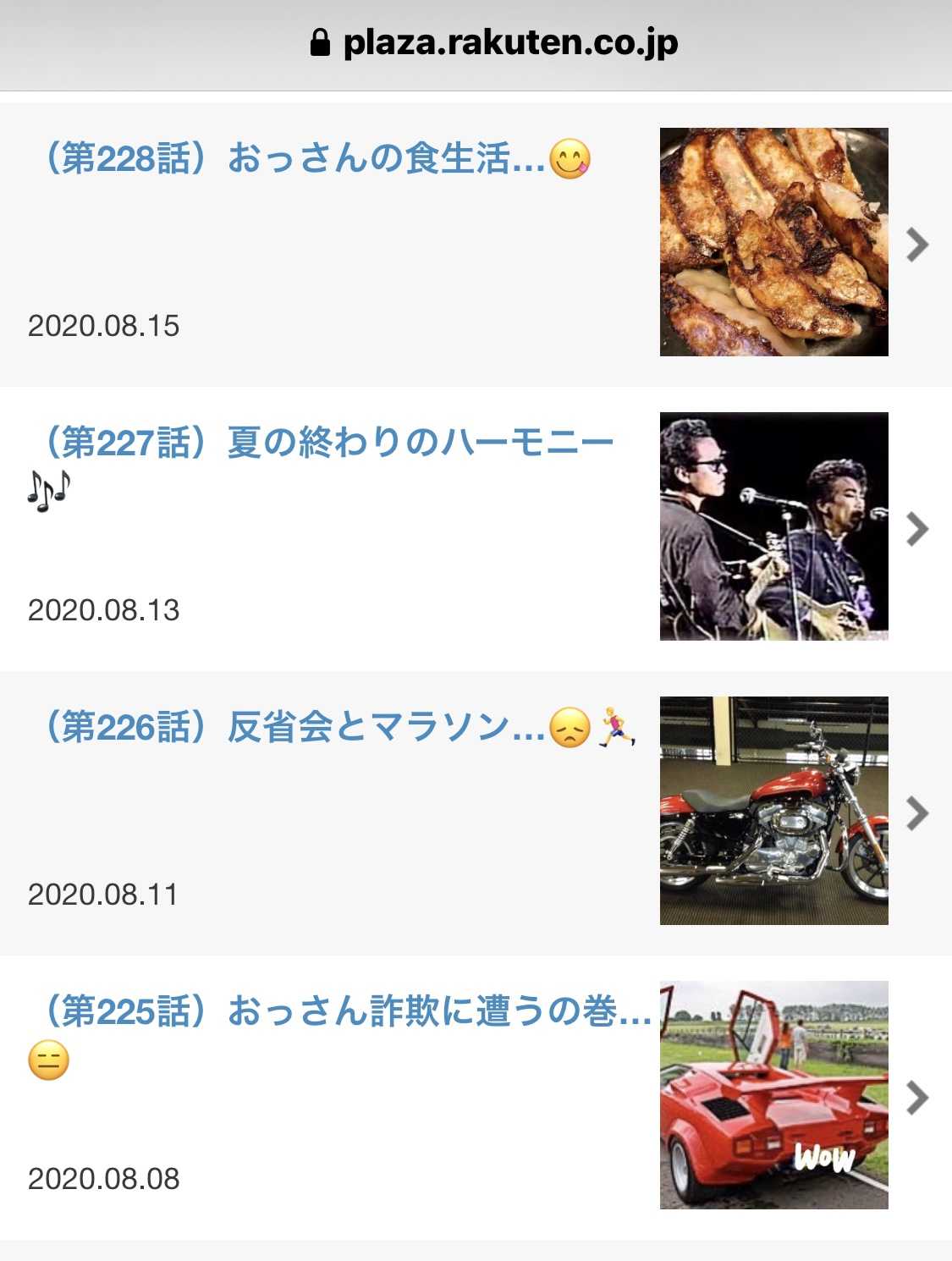Tap the plaza.rakuten.co.jp address bar

pos(495,43)
